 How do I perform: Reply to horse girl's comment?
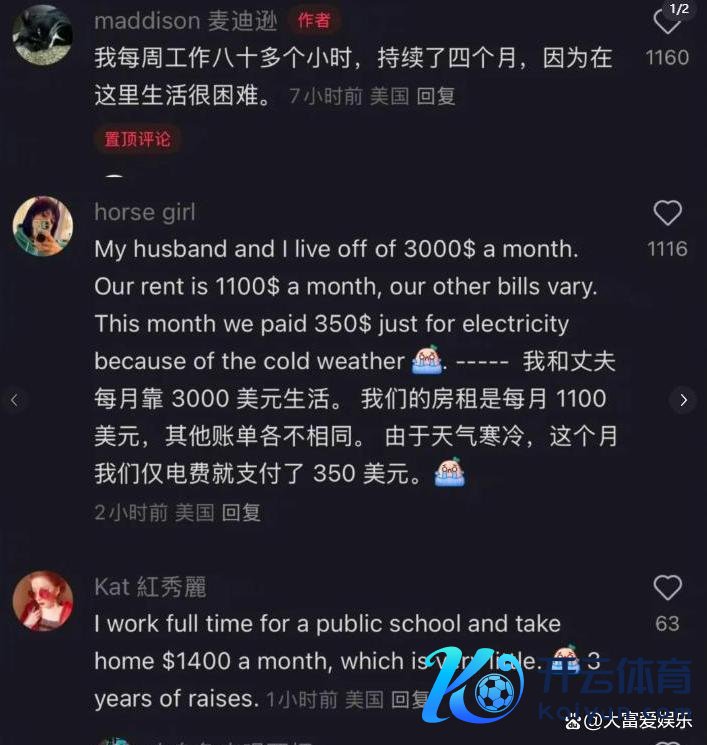[241, 512]
